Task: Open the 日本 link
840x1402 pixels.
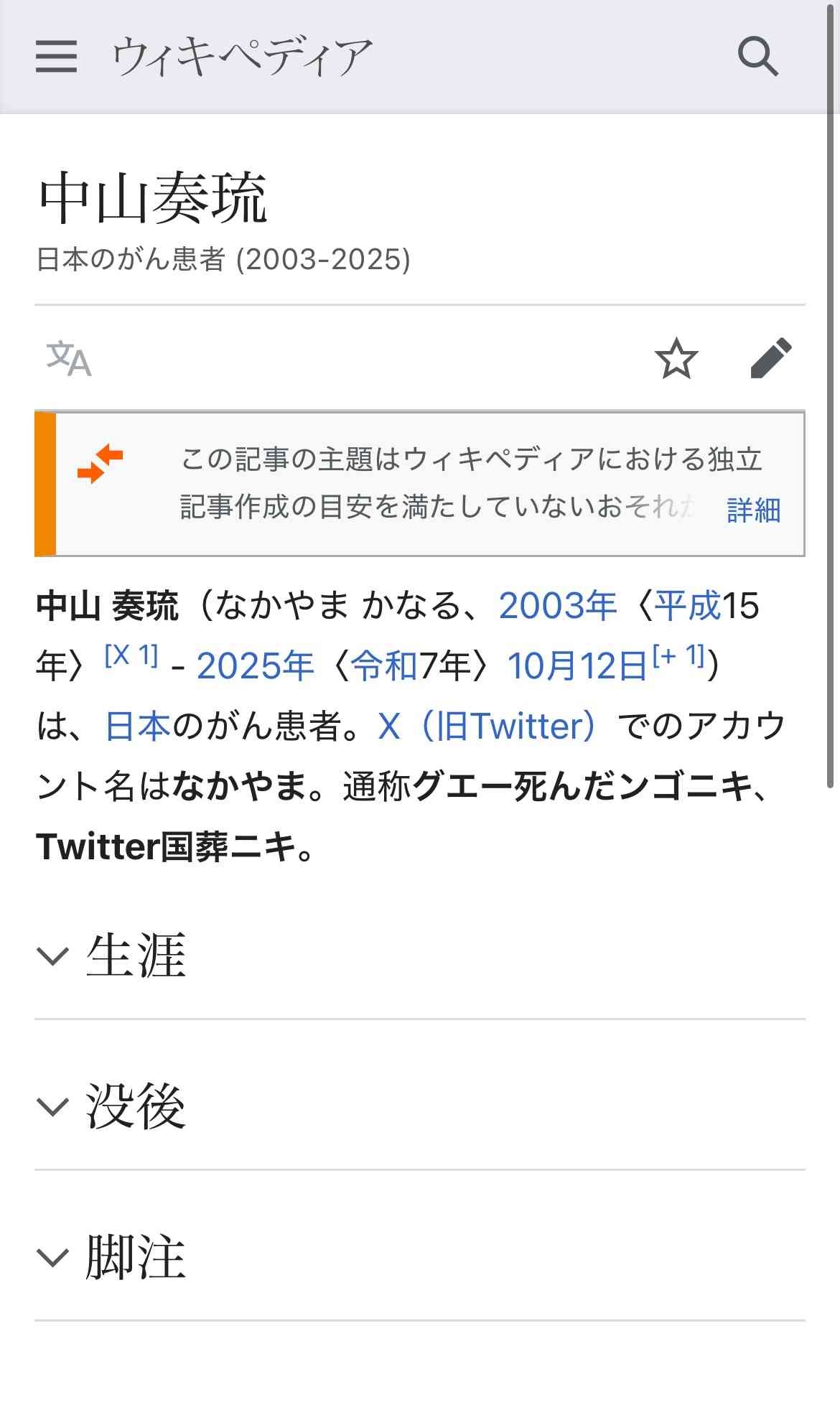Action: (138, 726)
